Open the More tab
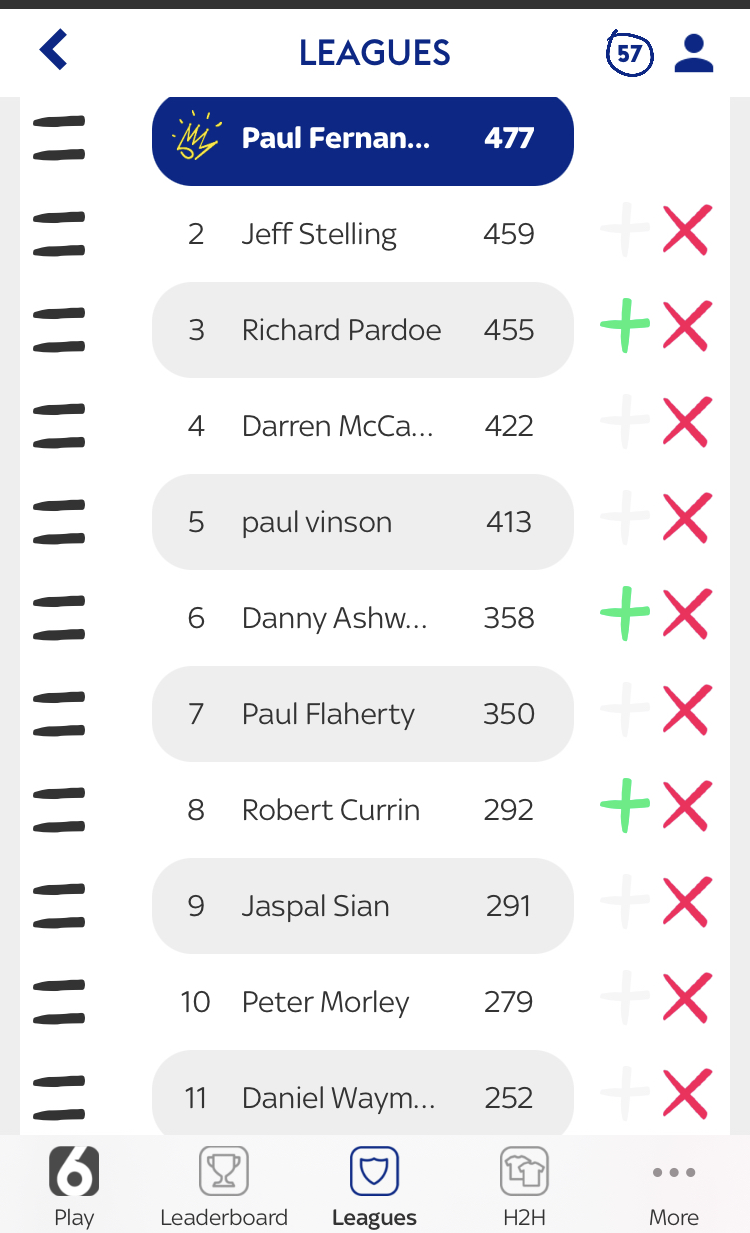The width and height of the screenshot is (750, 1233). tap(674, 1187)
